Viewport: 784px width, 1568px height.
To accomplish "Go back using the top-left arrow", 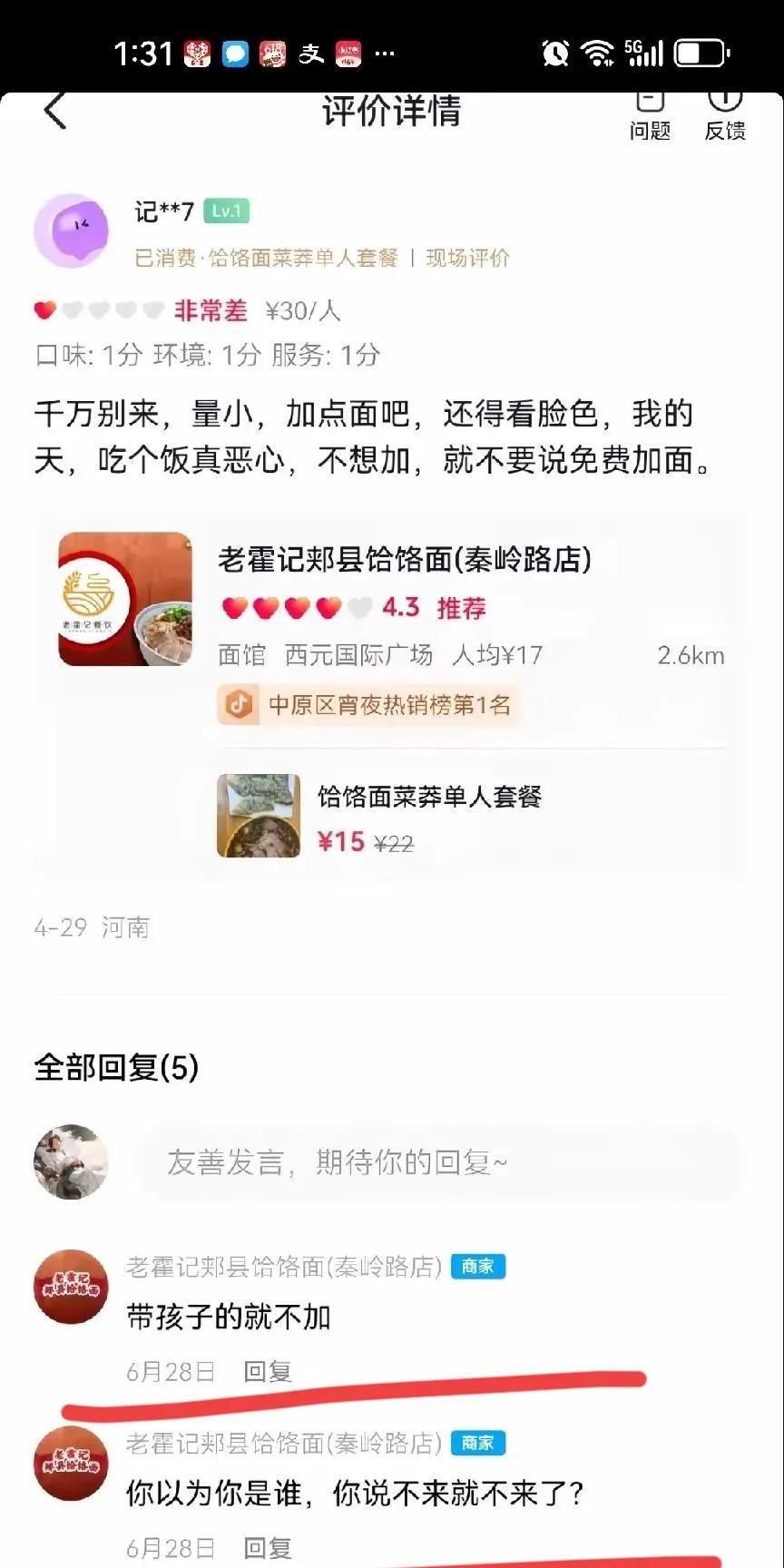I will [x=55, y=111].
